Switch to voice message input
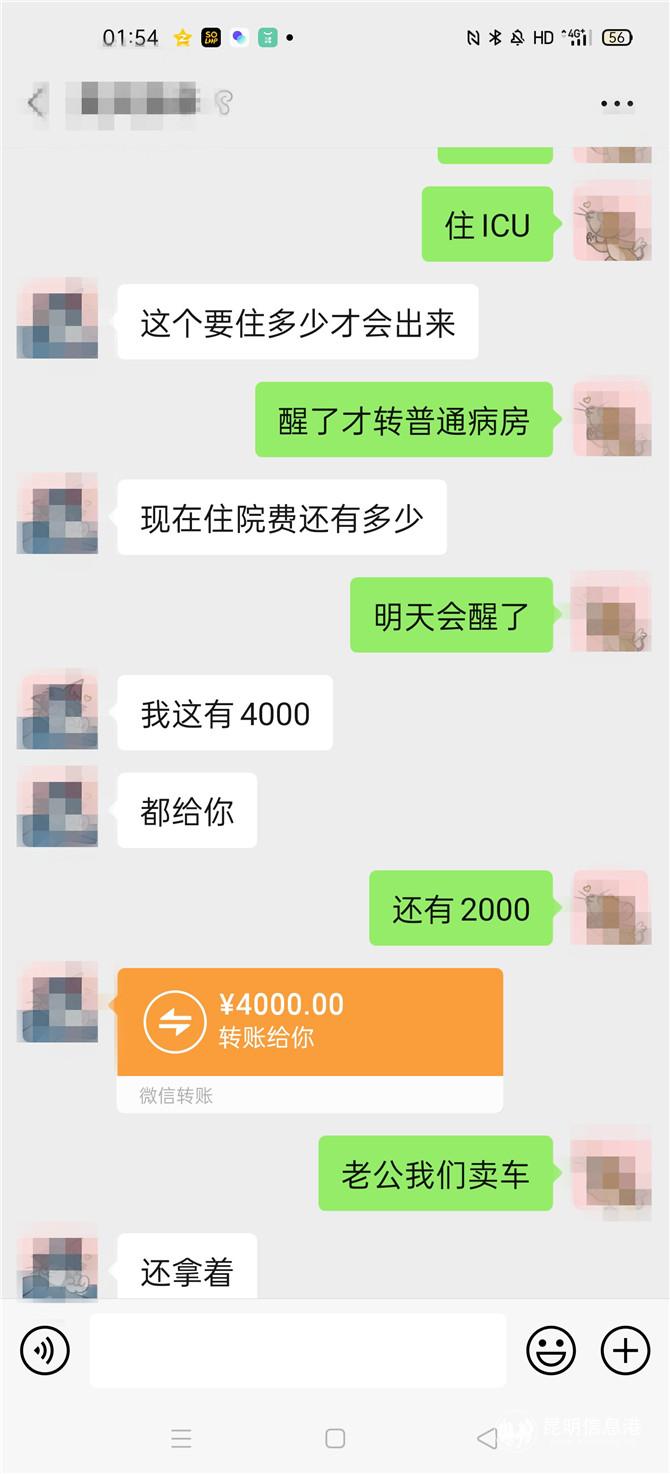 (44, 1351)
